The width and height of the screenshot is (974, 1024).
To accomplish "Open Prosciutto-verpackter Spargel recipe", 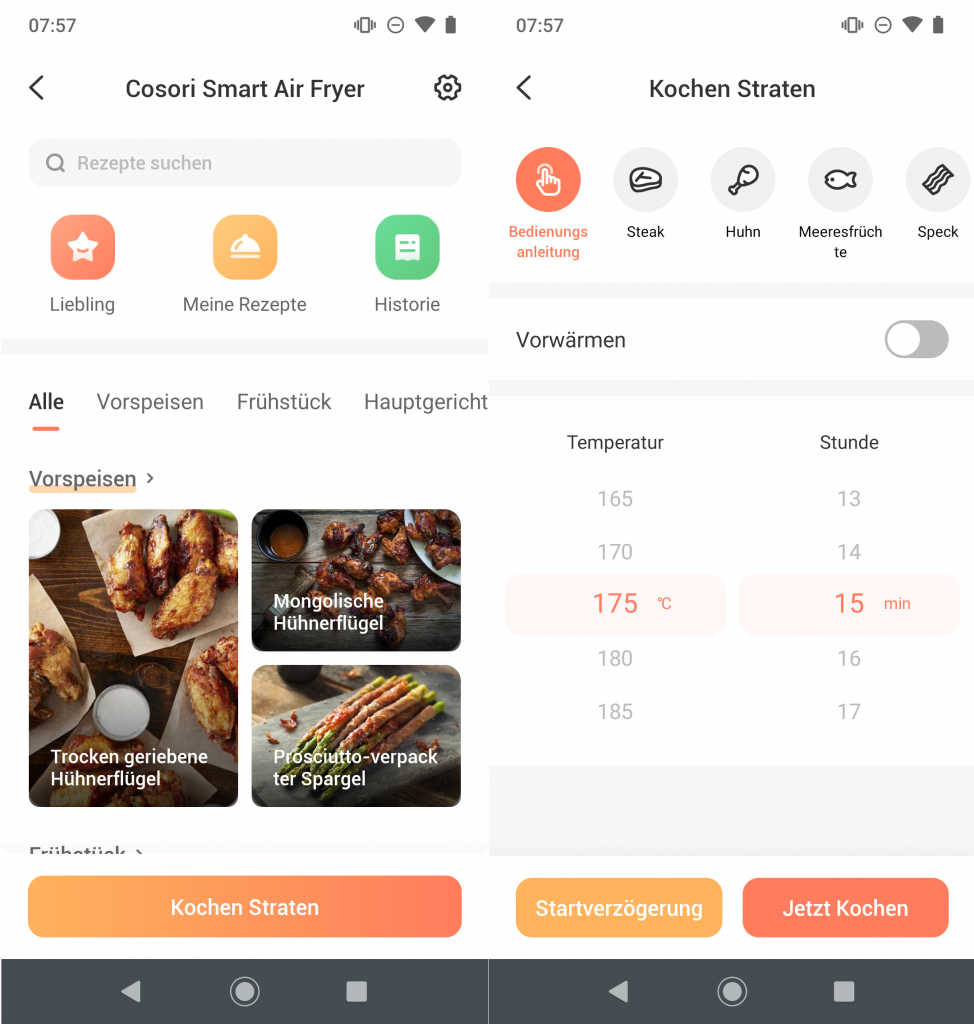I will [x=355, y=735].
